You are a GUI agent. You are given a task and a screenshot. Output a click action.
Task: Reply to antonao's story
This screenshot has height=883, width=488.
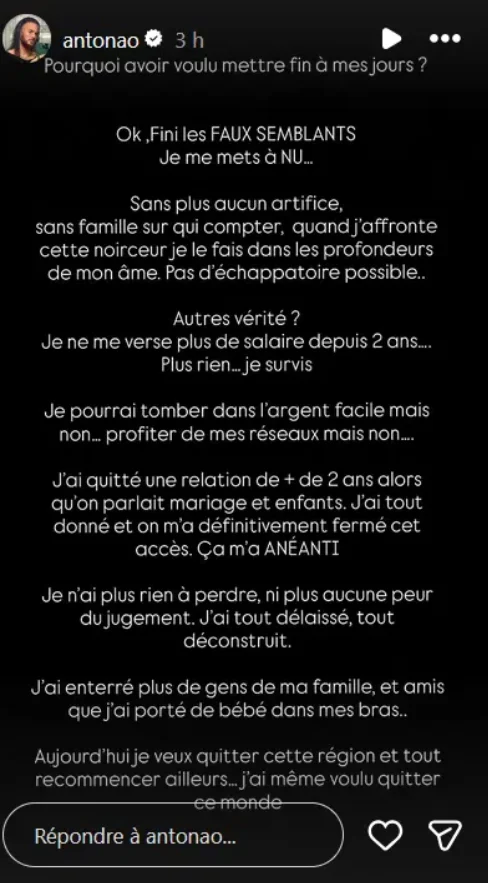[173, 836]
